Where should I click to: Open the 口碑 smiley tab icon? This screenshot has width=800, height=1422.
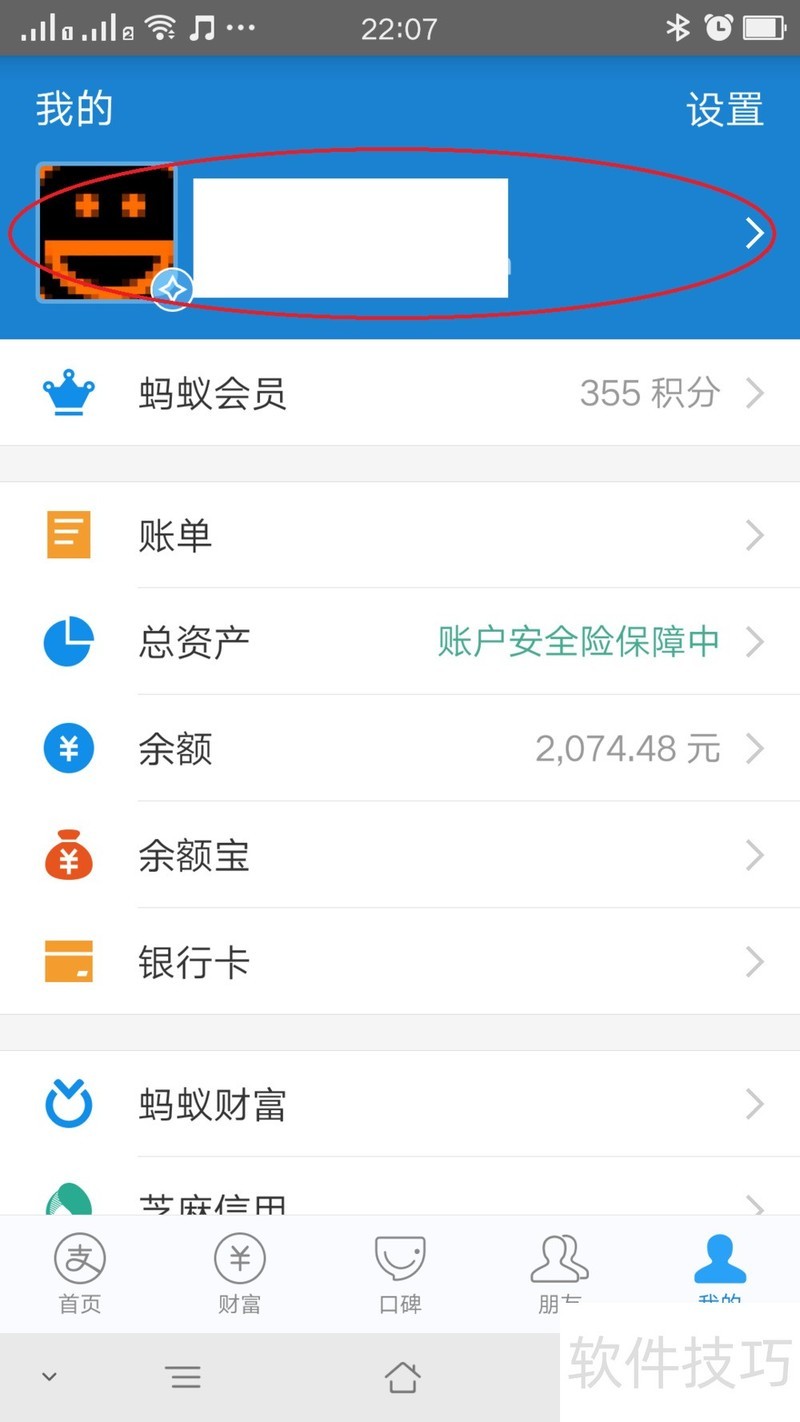click(x=399, y=1262)
